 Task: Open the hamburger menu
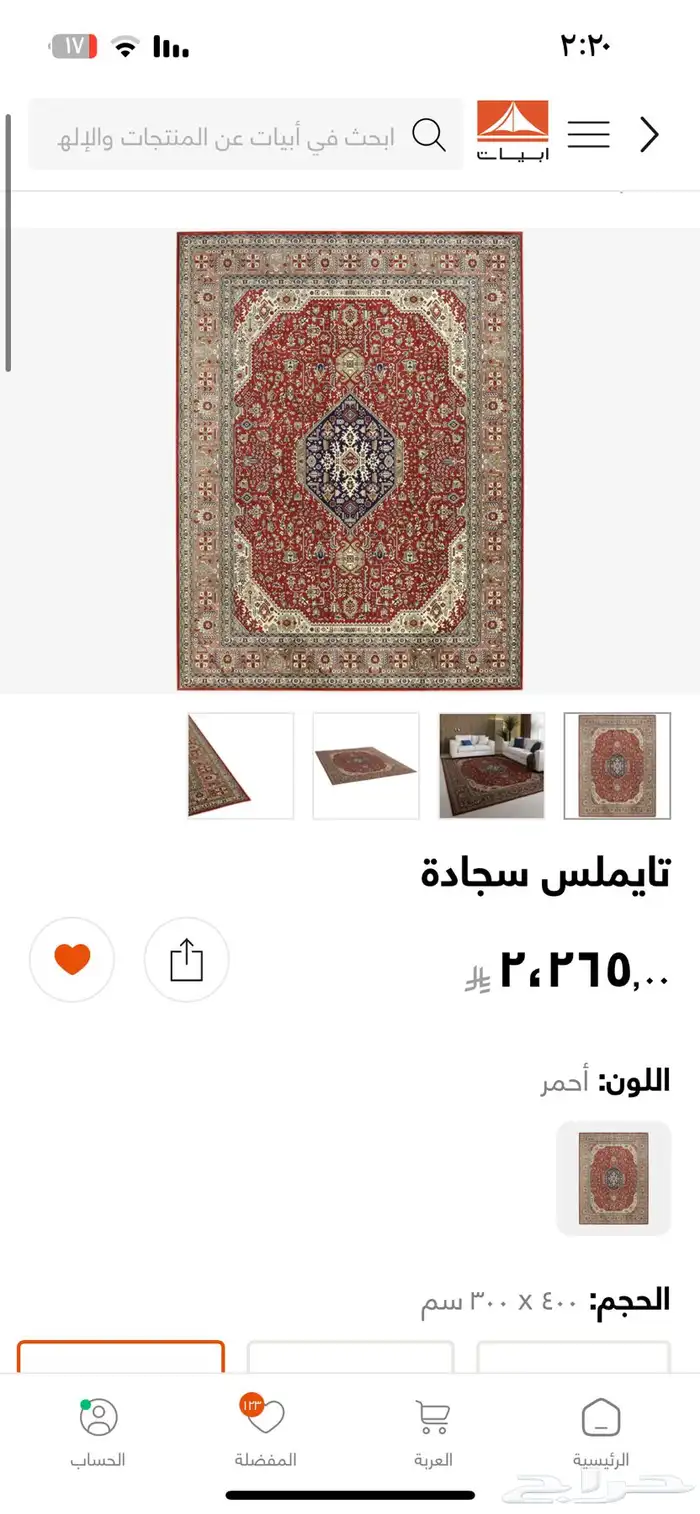pos(589,134)
